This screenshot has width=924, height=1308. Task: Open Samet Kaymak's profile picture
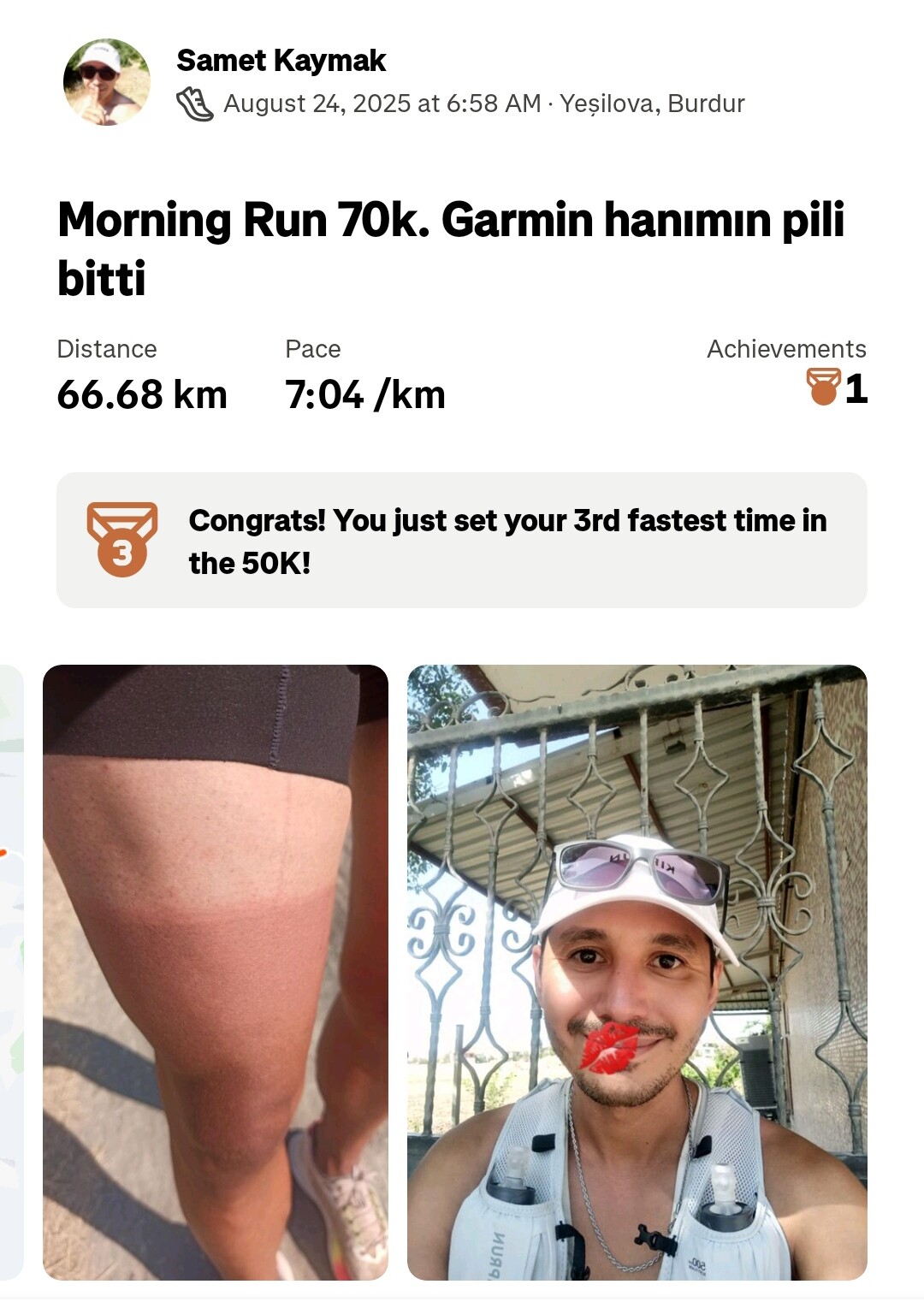tap(107, 82)
